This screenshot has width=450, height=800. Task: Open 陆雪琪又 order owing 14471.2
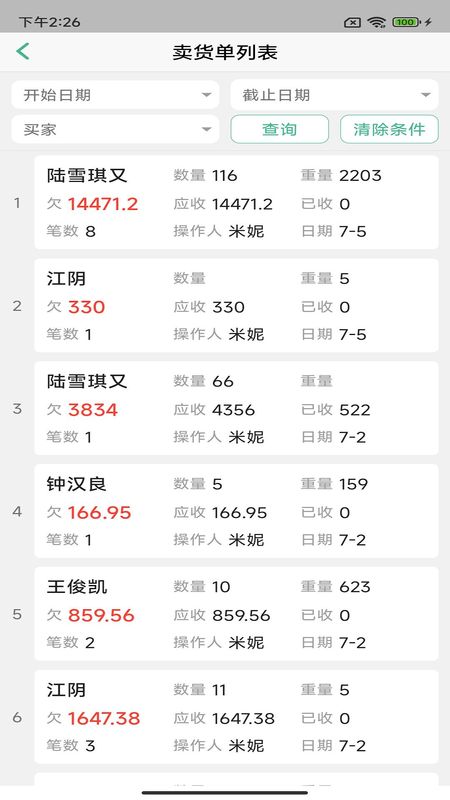pyautogui.click(x=236, y=203)
